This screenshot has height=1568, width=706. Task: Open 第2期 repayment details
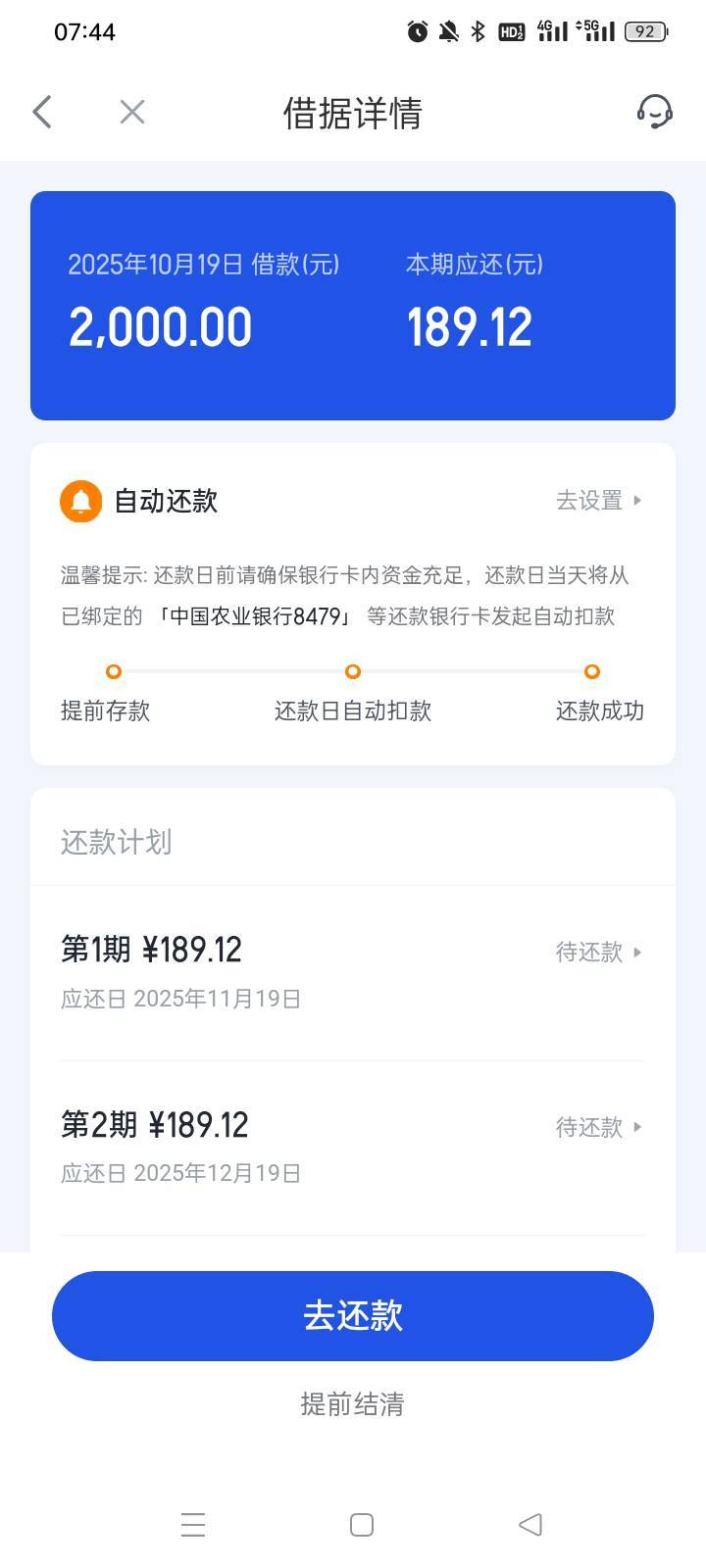point(353,1148)
